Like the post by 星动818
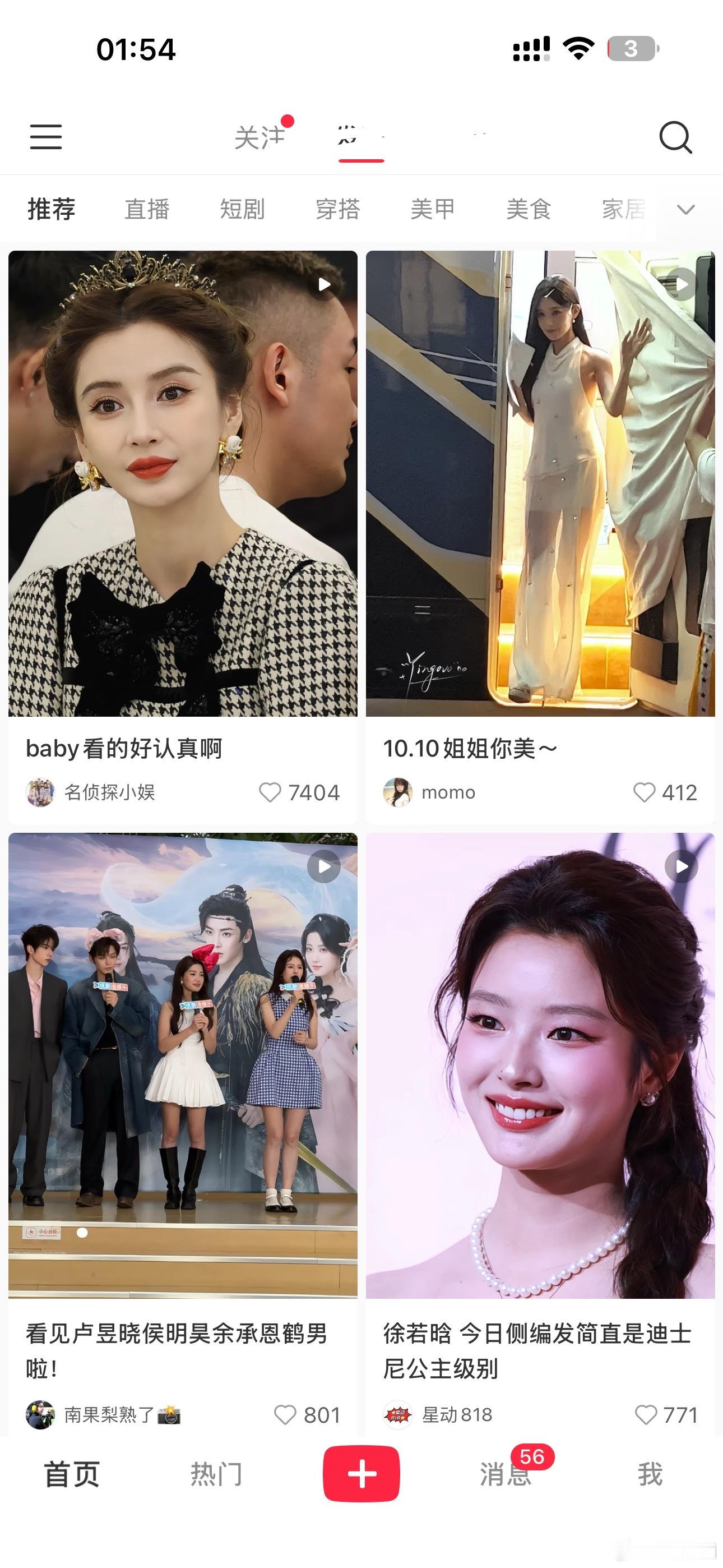This screenshot has height=1568, width=723. [x=646, y=1414]
